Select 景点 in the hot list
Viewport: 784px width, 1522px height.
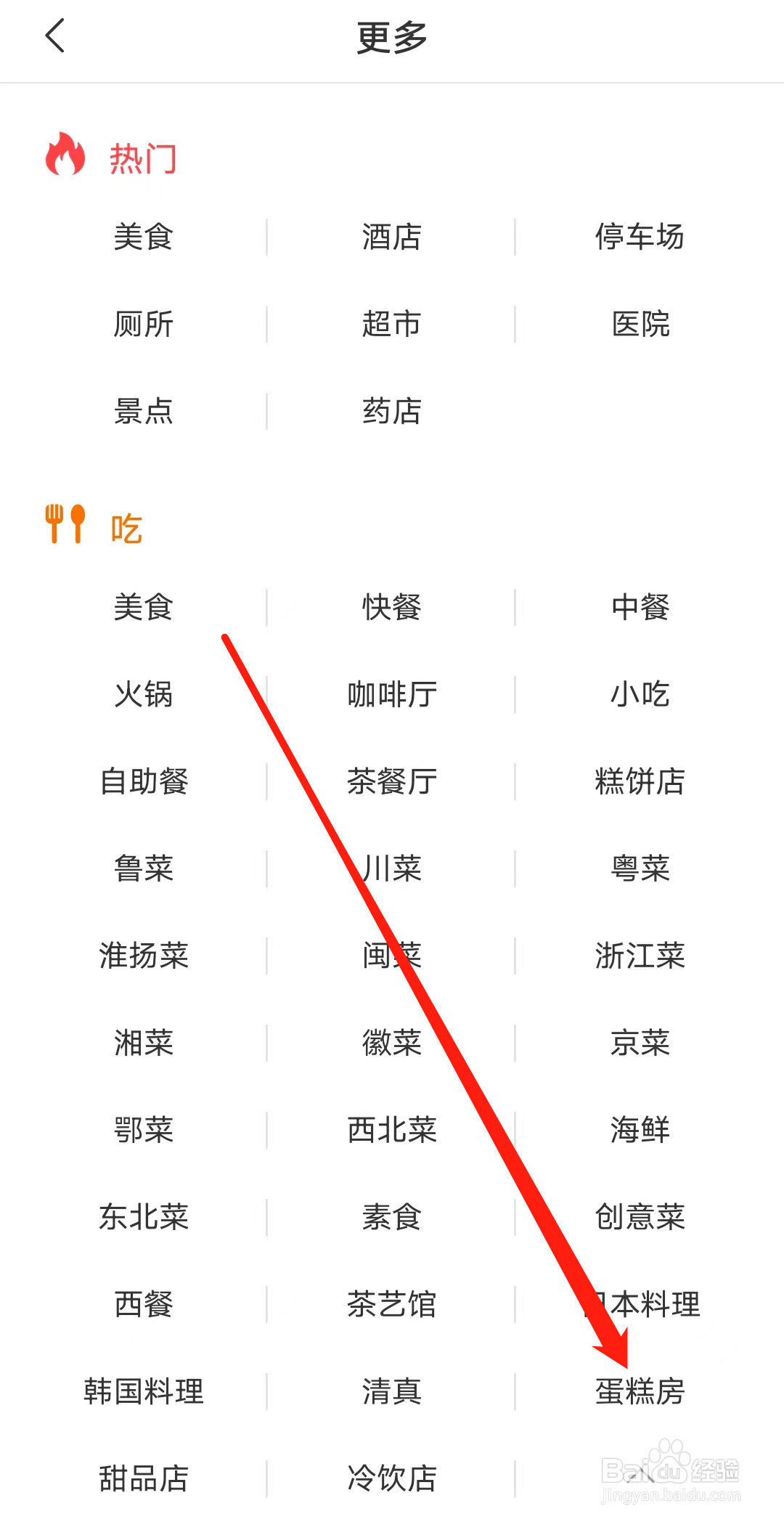pos(143,412)
